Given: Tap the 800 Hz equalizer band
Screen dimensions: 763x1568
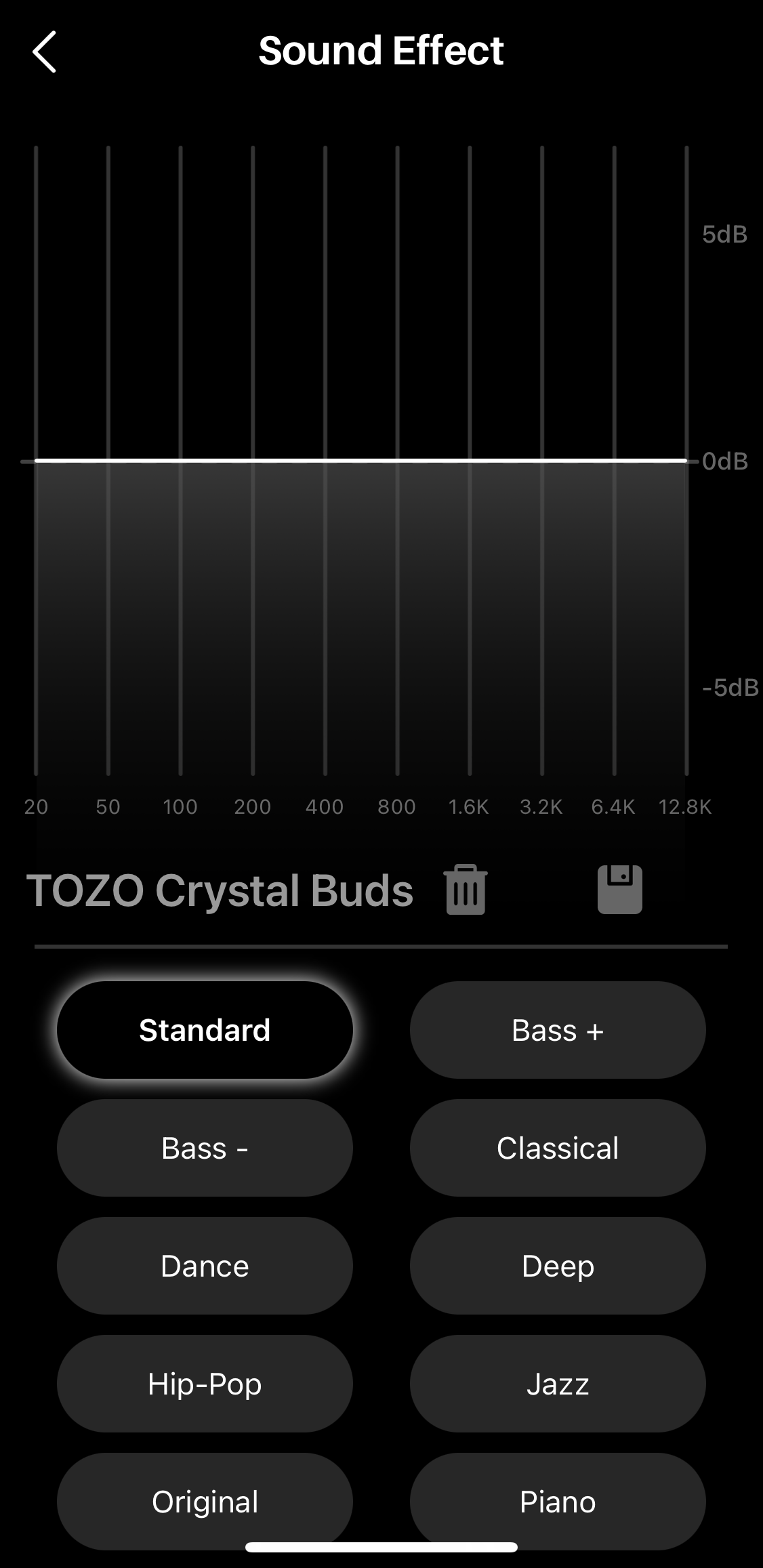Looking at the screenshot, I should coord(397,461).
